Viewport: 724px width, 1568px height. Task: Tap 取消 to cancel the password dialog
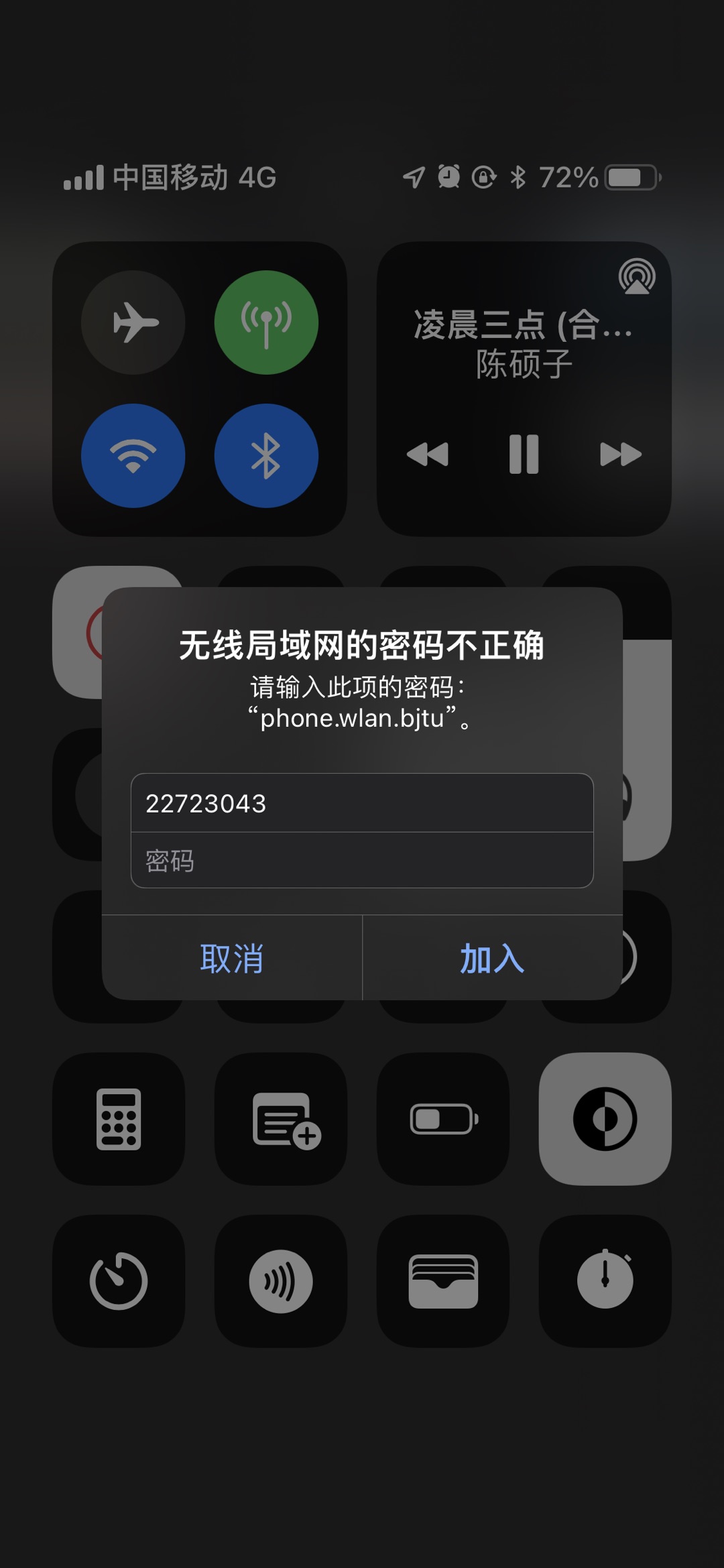[231, 959]
